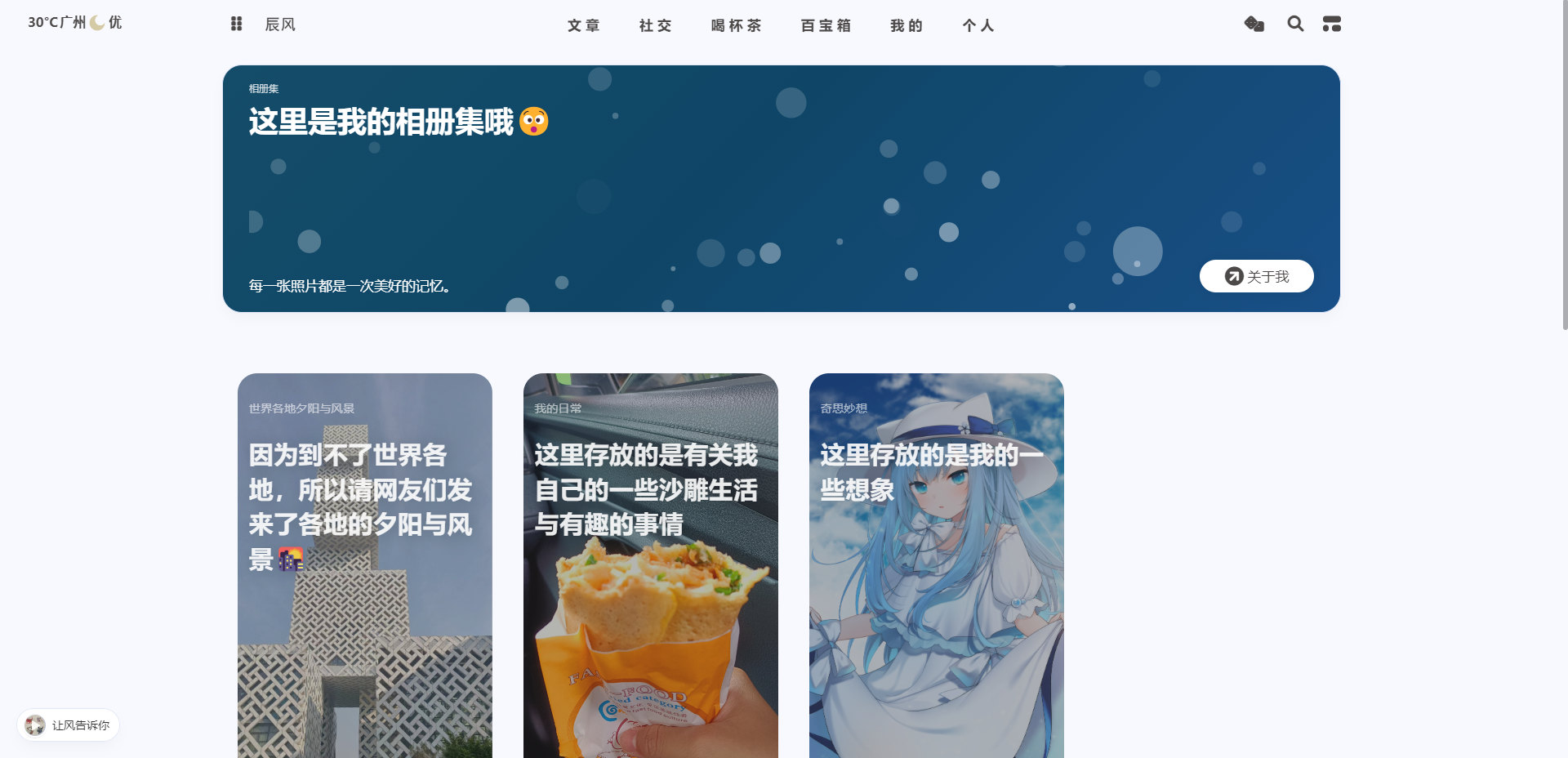1568x758 pixels.
Task: Open site search
Action: point(1295,24)
